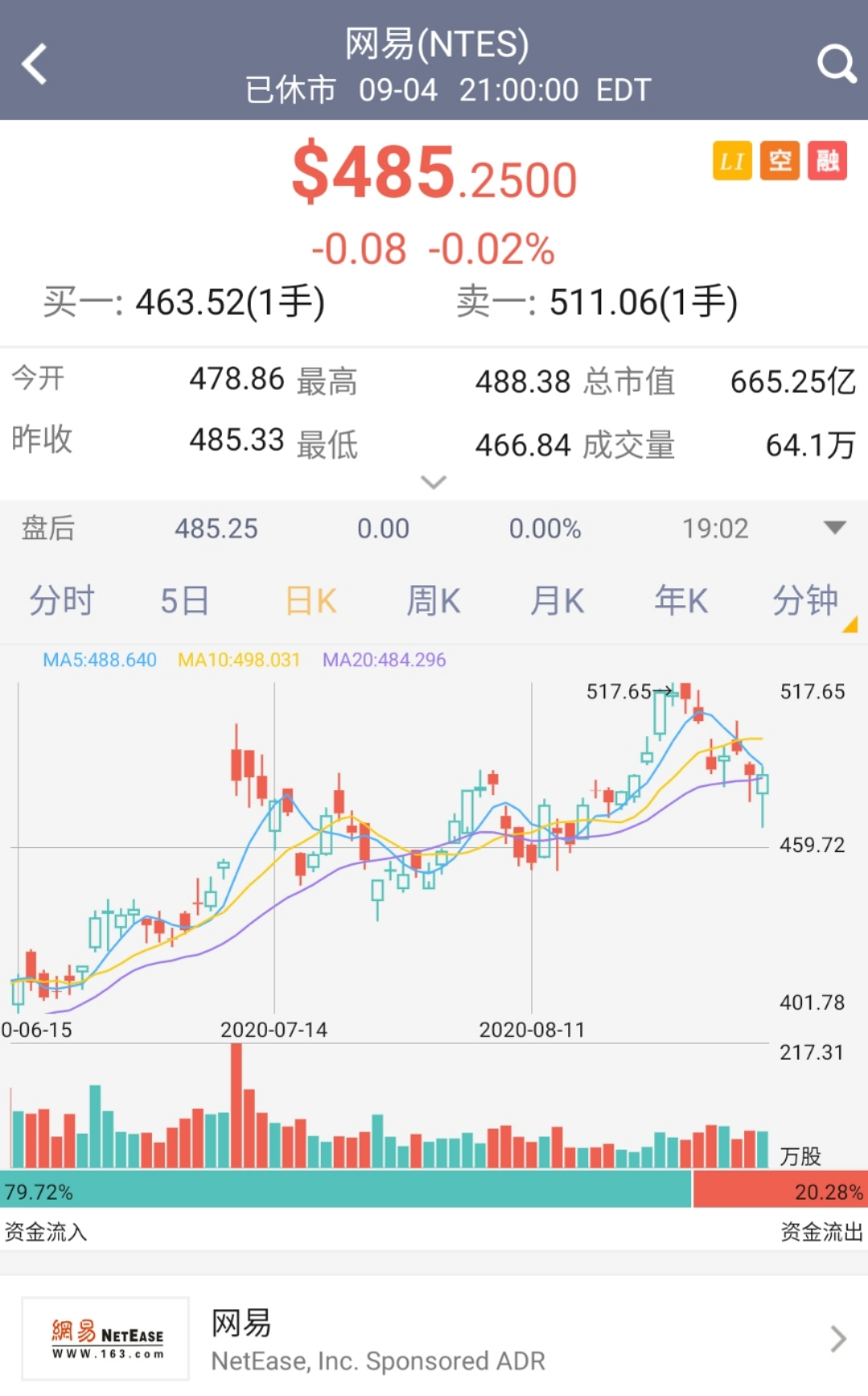Go back from the NTES quote page
868x1396 pixels.
(35, 64)
